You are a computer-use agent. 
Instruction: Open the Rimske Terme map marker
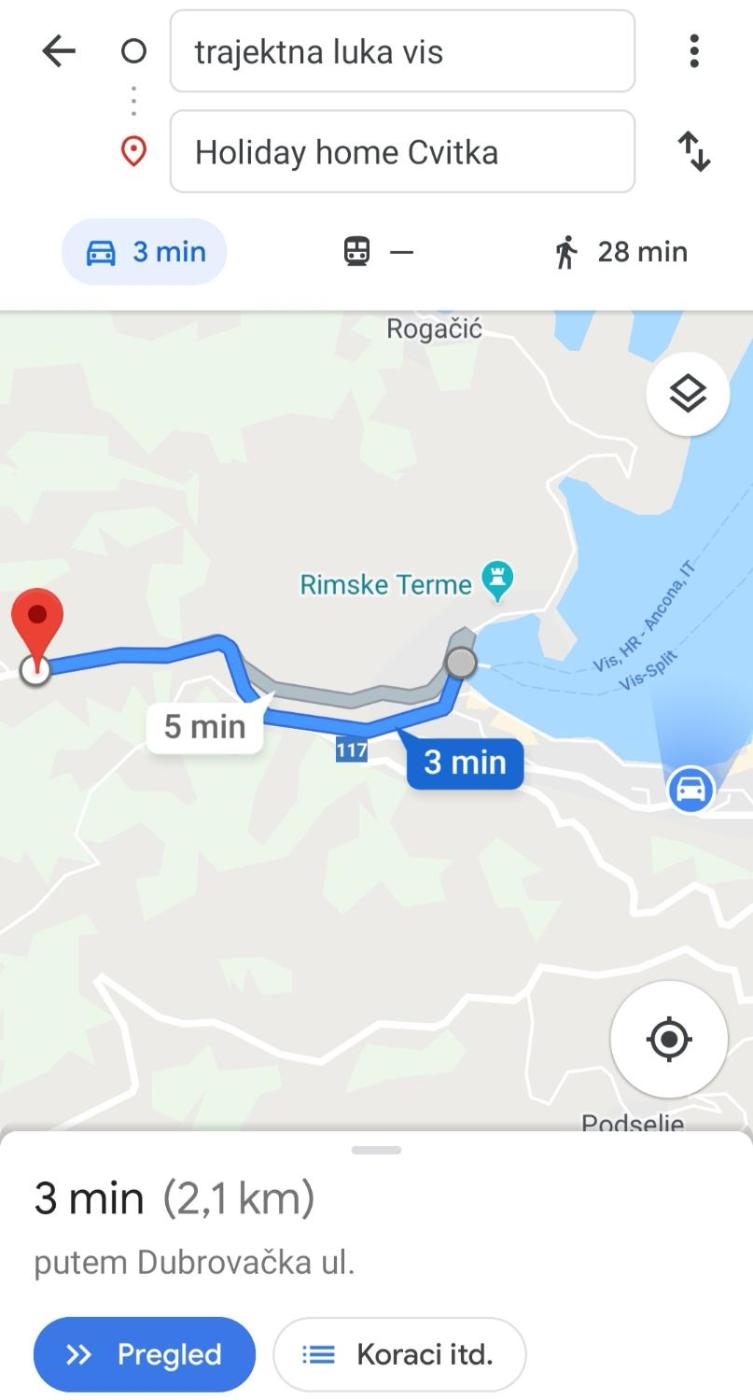click(497, 581)
